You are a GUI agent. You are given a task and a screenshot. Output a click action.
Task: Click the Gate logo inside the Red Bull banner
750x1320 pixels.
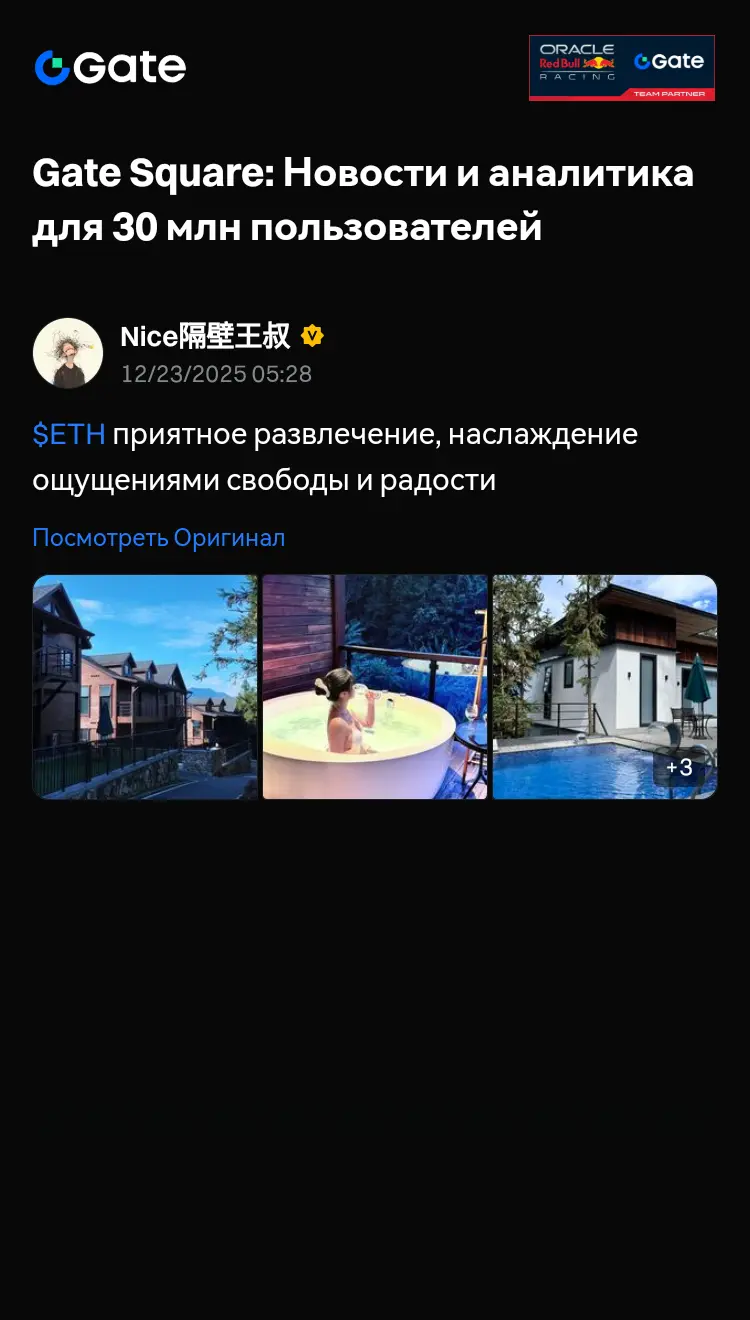(x=668, y=63)
